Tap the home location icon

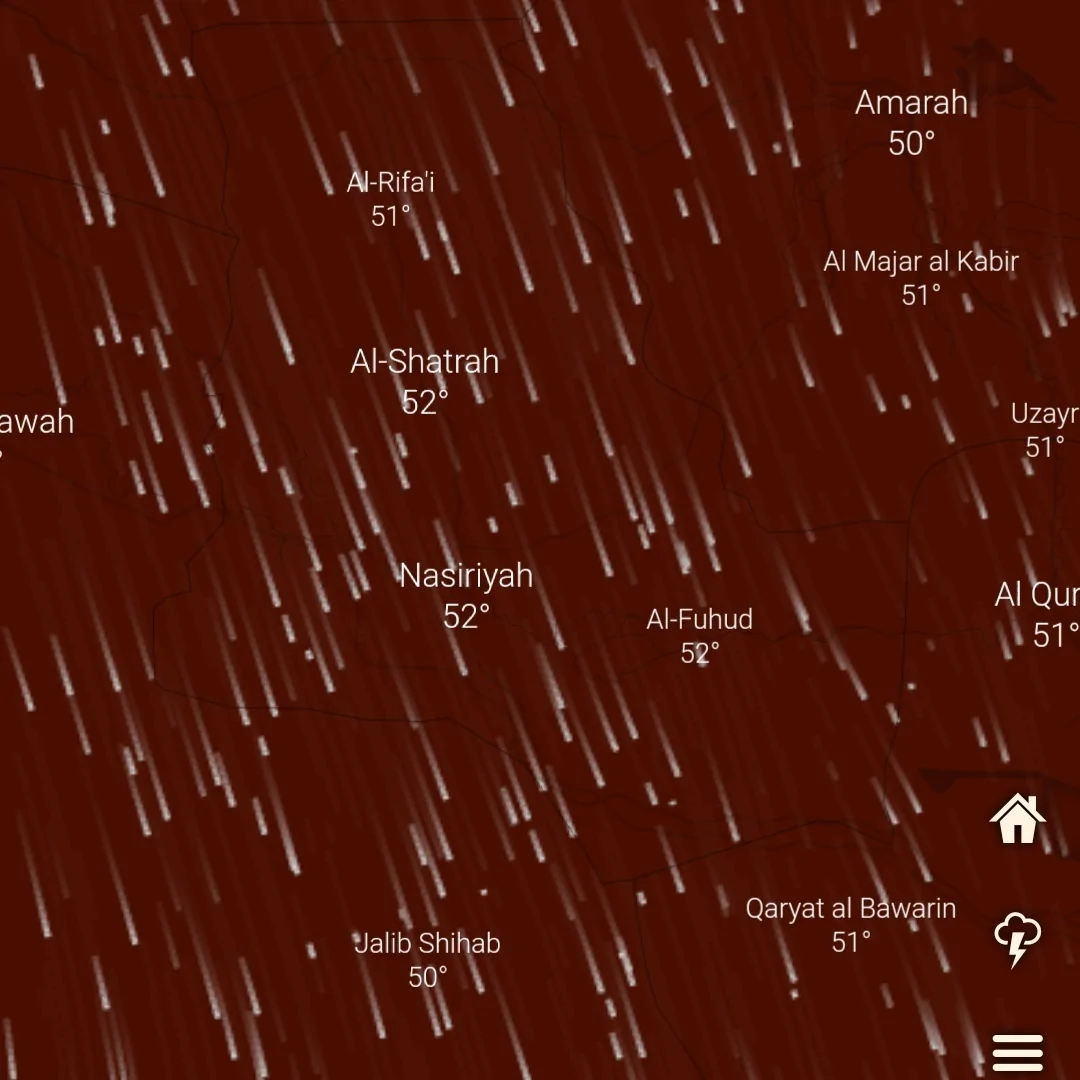[x=1017, y=819]
